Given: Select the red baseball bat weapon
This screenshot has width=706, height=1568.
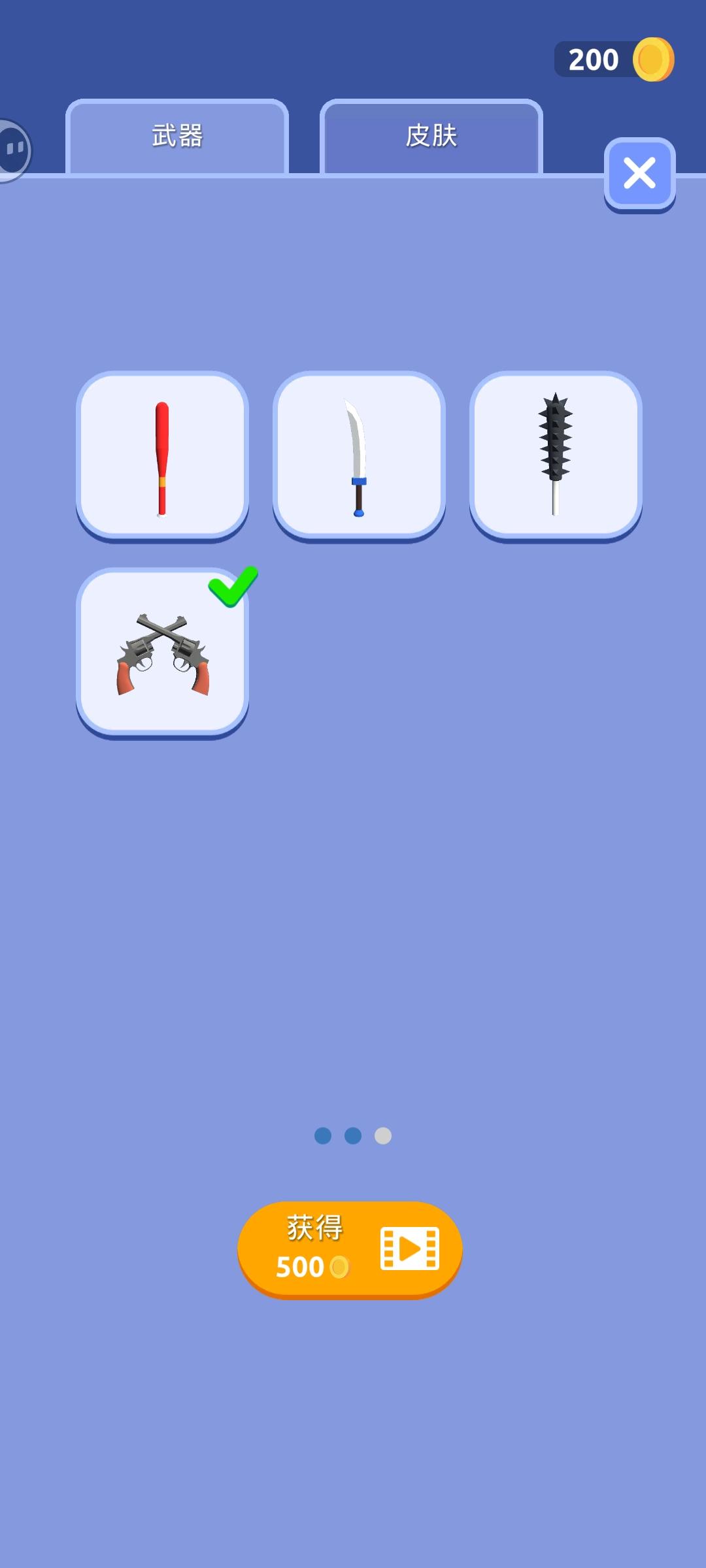Looking at the screenshot, I should 162,457.
